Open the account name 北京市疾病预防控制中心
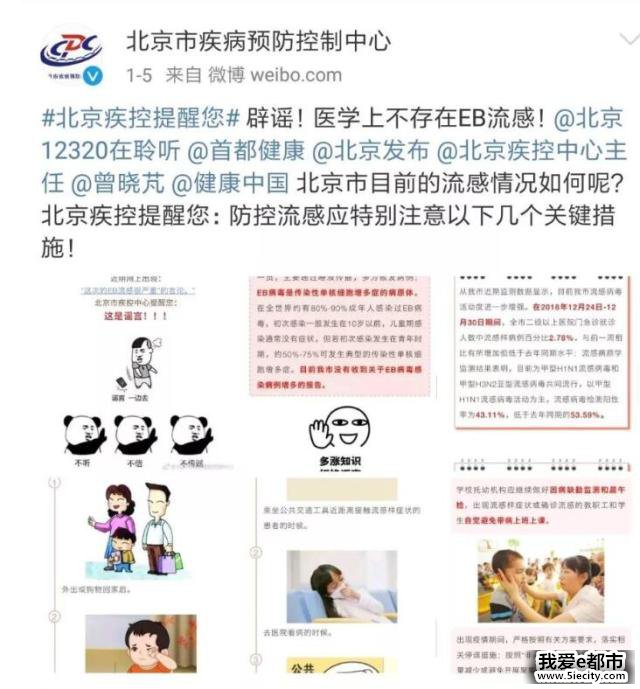 coord(257,41)
